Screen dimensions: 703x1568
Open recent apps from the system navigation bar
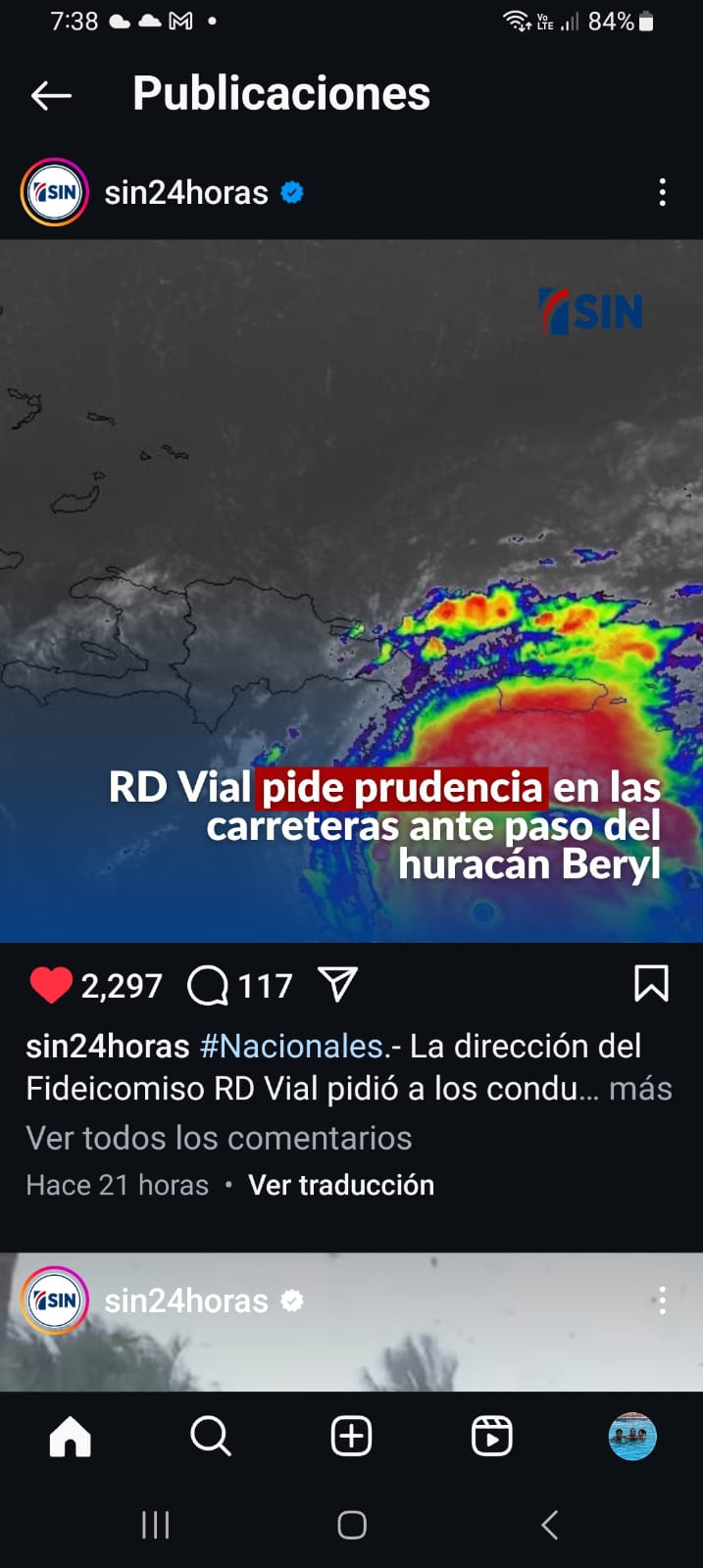click(155, 1525)
